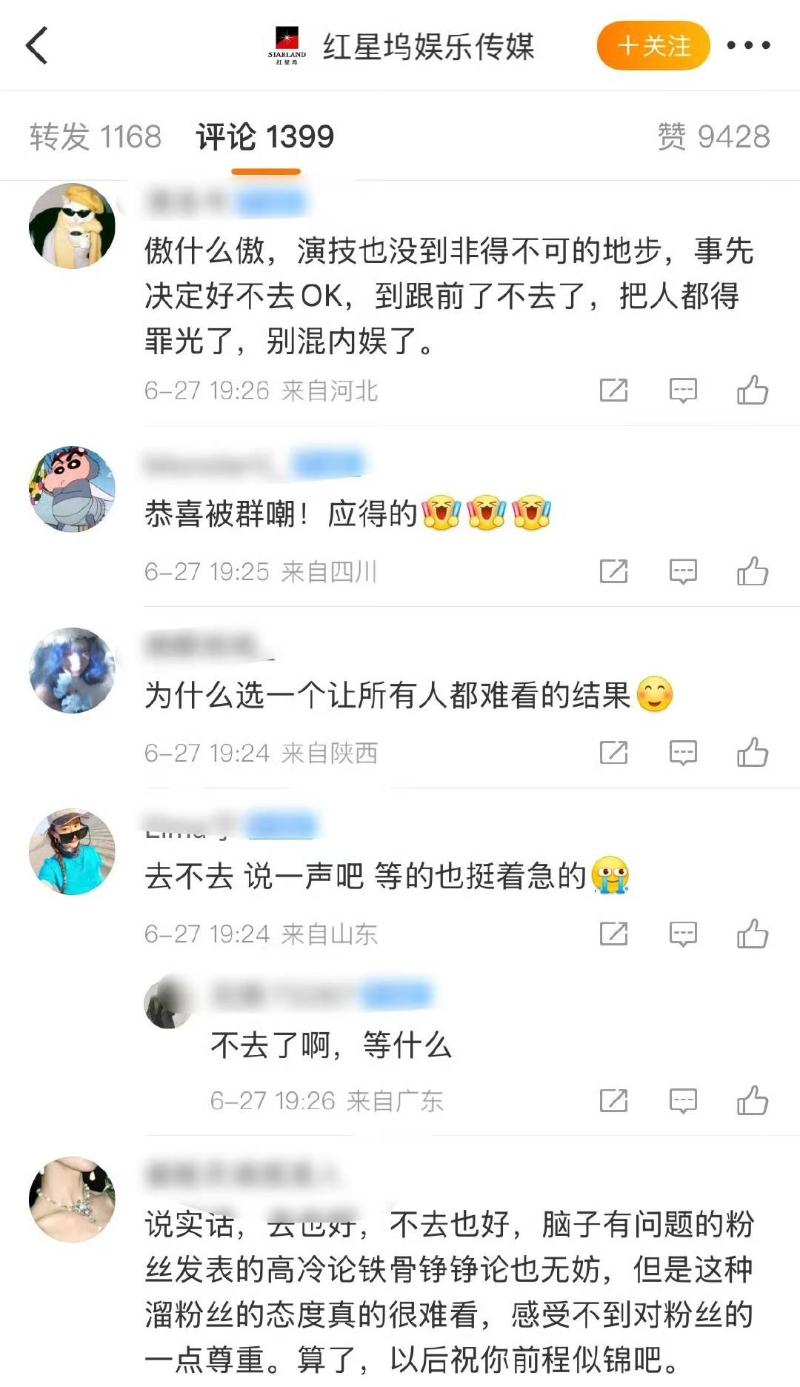Like the 恭喜被群嘲 comment
Image resolution: width=800 pixels, height=1387 pixels.
click(752, 572)
